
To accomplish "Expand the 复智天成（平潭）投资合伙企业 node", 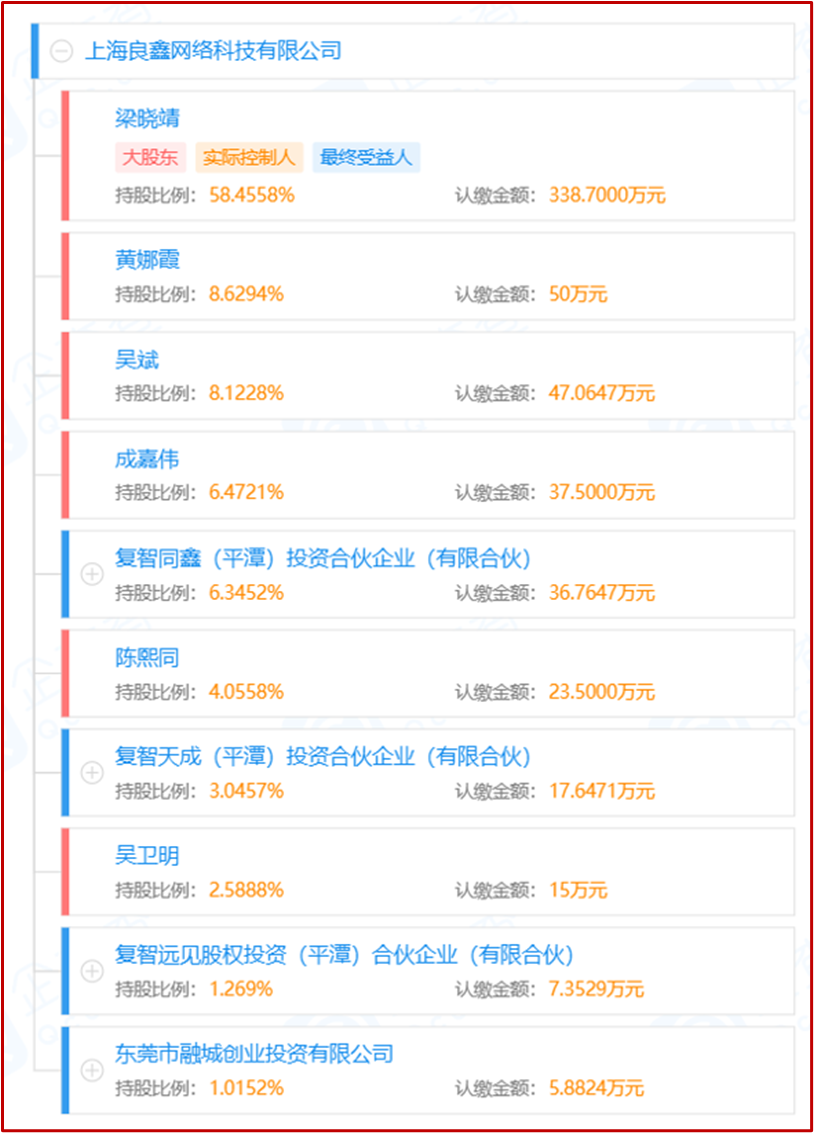I will (x=92, y=772).
